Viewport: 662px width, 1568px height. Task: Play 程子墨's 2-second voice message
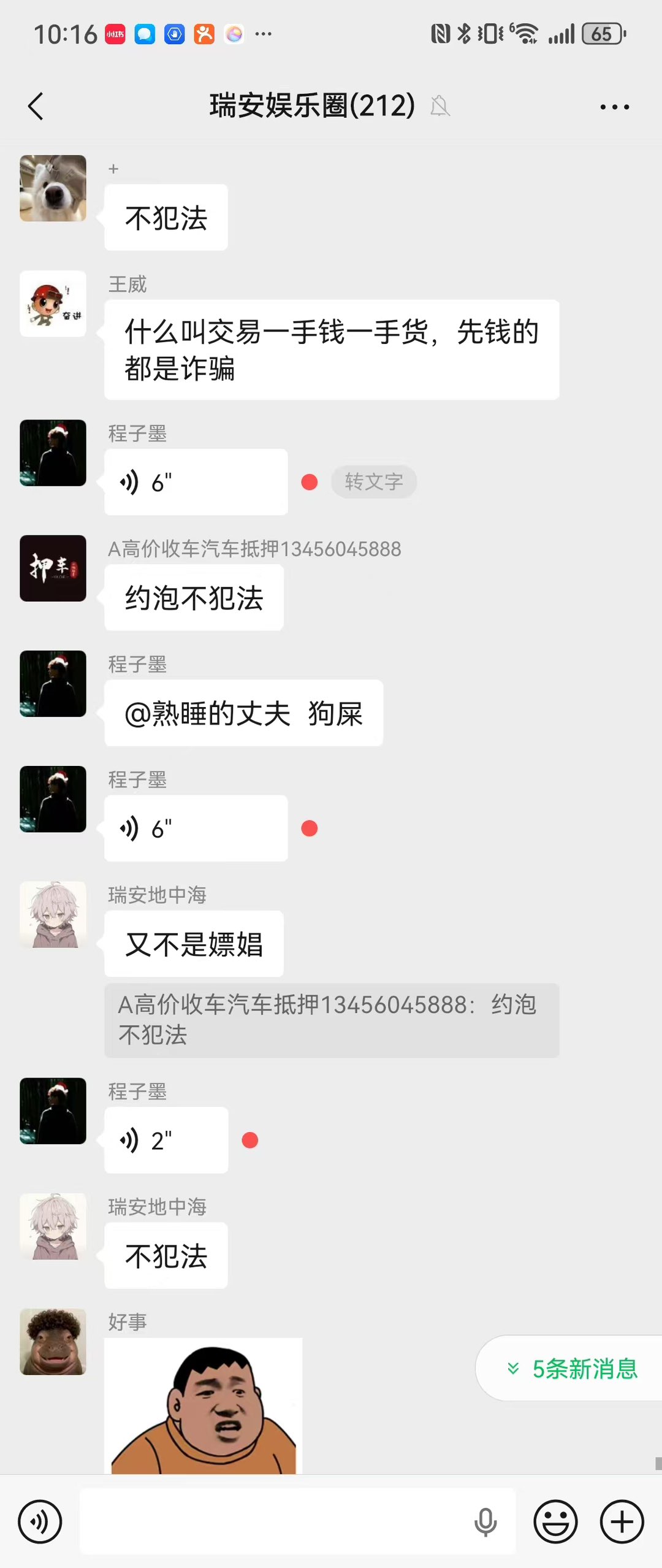click(x=166, y=1140)
